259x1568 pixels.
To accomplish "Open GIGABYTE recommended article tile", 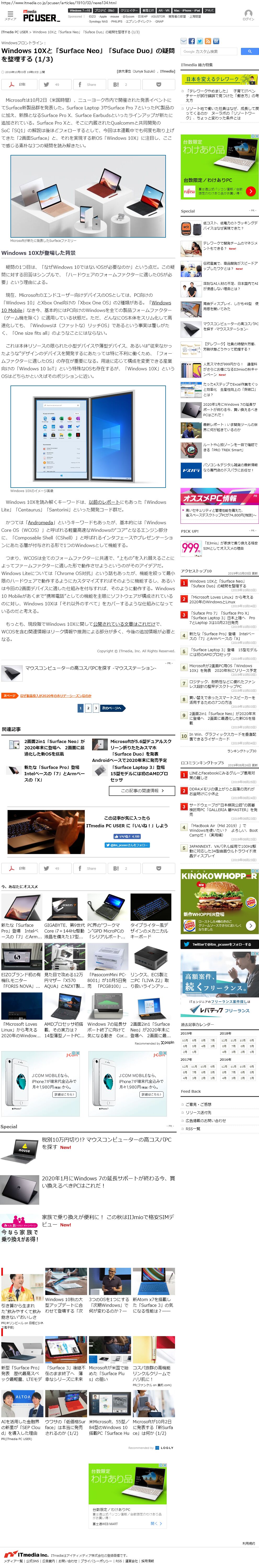I will [64, 929].
